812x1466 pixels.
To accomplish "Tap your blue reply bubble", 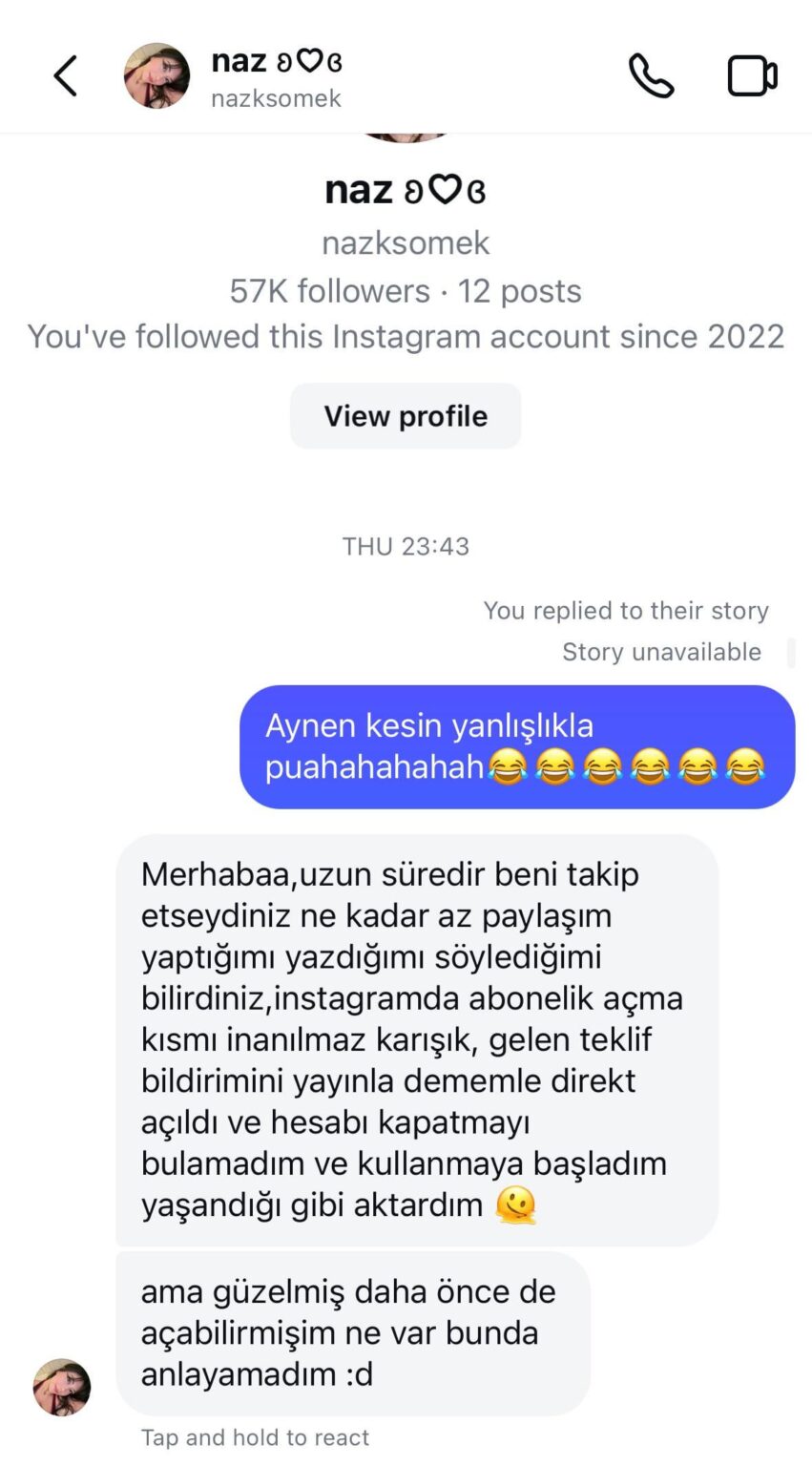I will pyautogui.click(x=517, y=746).
